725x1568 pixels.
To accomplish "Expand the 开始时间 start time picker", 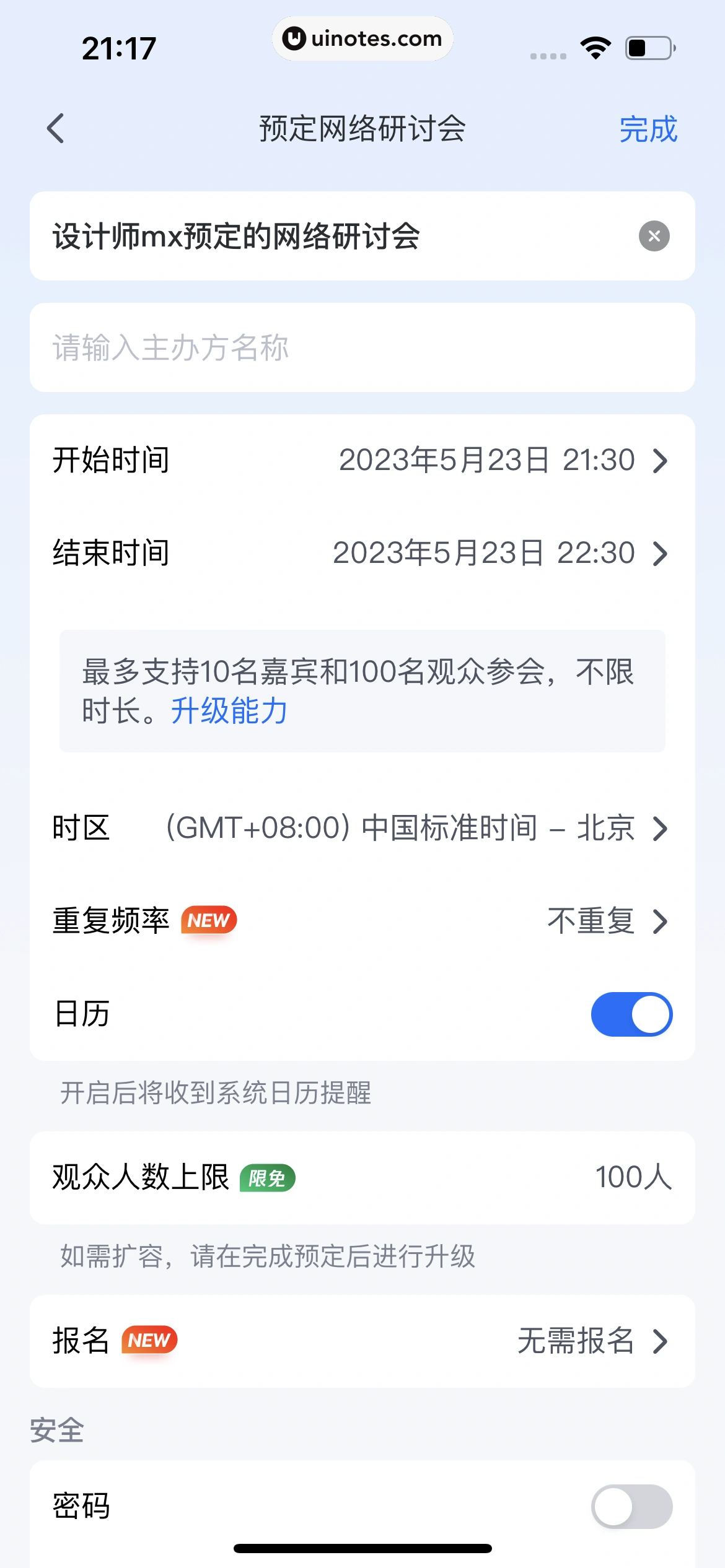I will (362, 460).
